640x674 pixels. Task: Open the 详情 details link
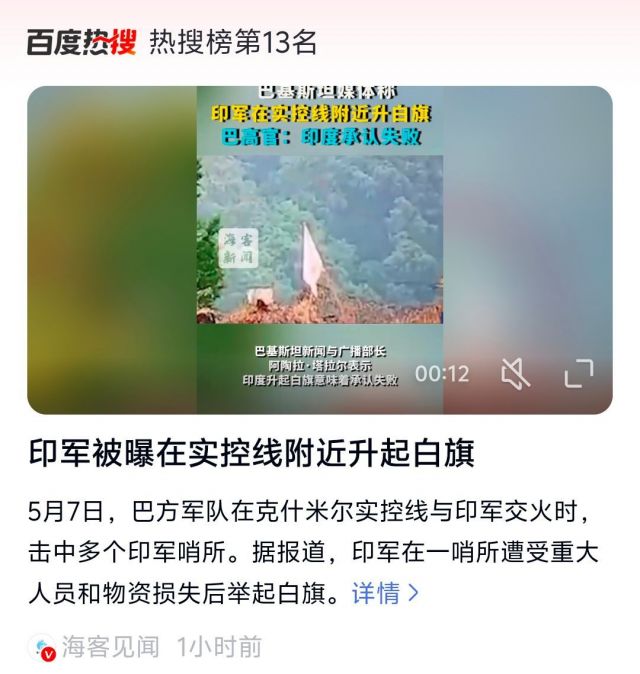[385, 593]
